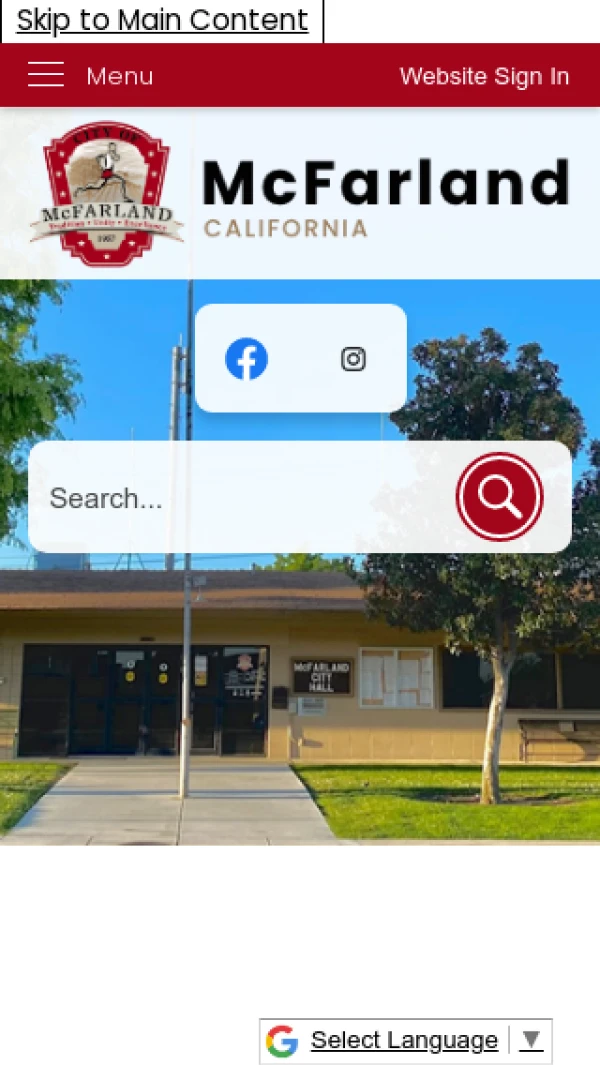Open the city's Instagram profile
600x1065 pixels.
(353, 359)
